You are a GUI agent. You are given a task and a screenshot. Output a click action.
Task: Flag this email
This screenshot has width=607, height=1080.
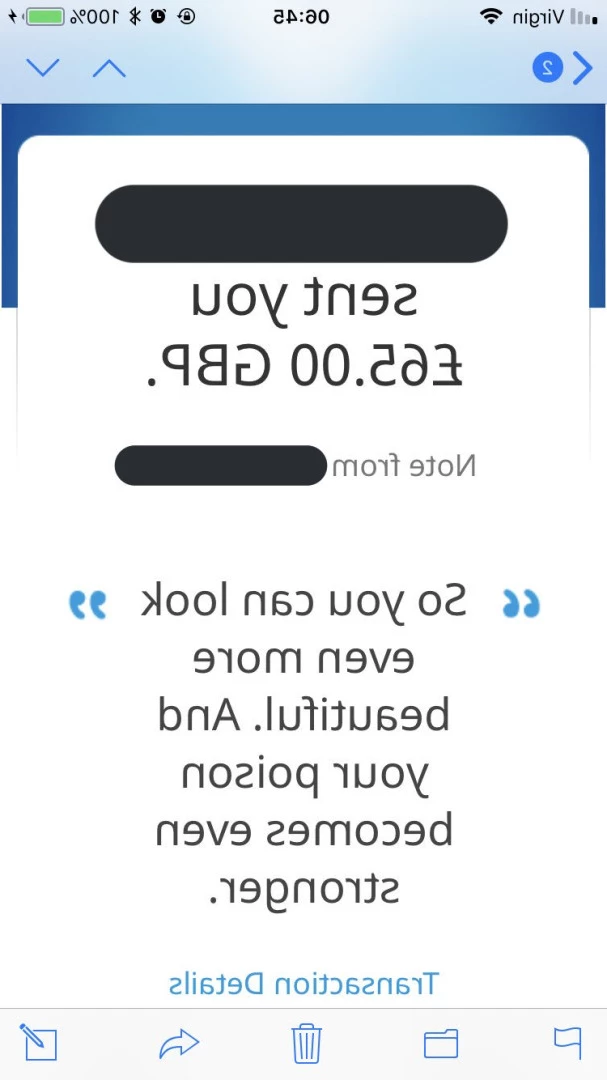pos(568,1043)
